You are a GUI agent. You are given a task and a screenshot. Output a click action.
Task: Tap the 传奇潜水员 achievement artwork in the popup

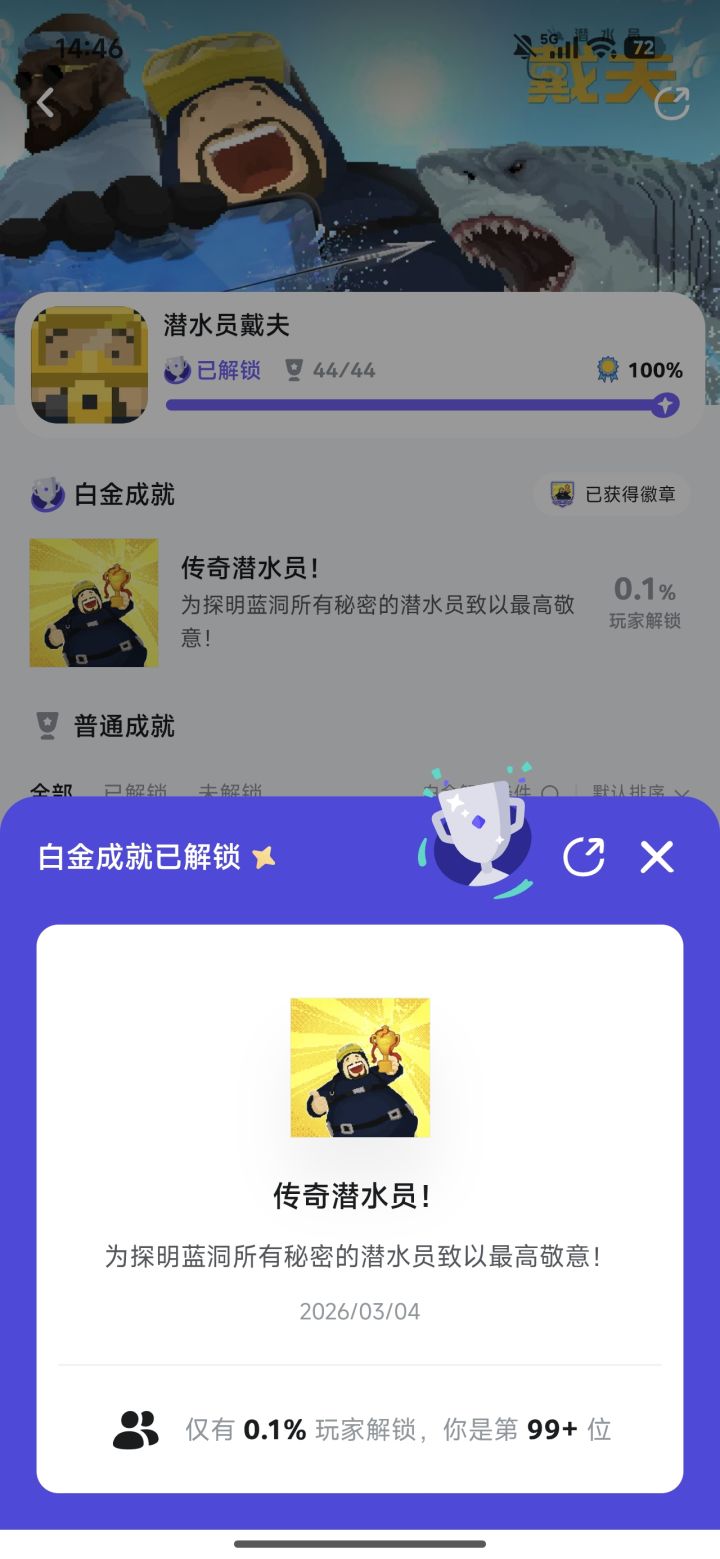[x=360, y=1065]
